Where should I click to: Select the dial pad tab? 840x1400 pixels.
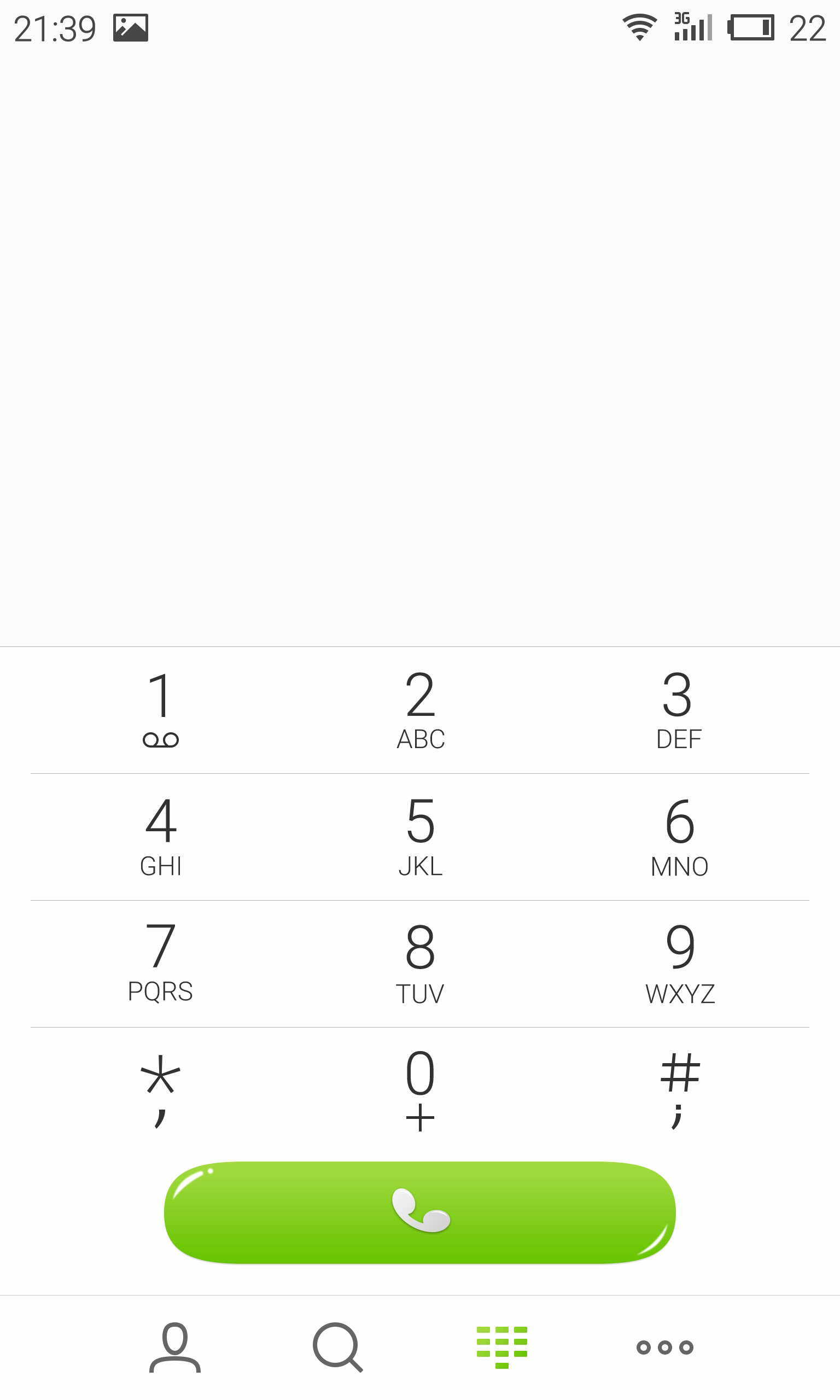[501, 1347]
